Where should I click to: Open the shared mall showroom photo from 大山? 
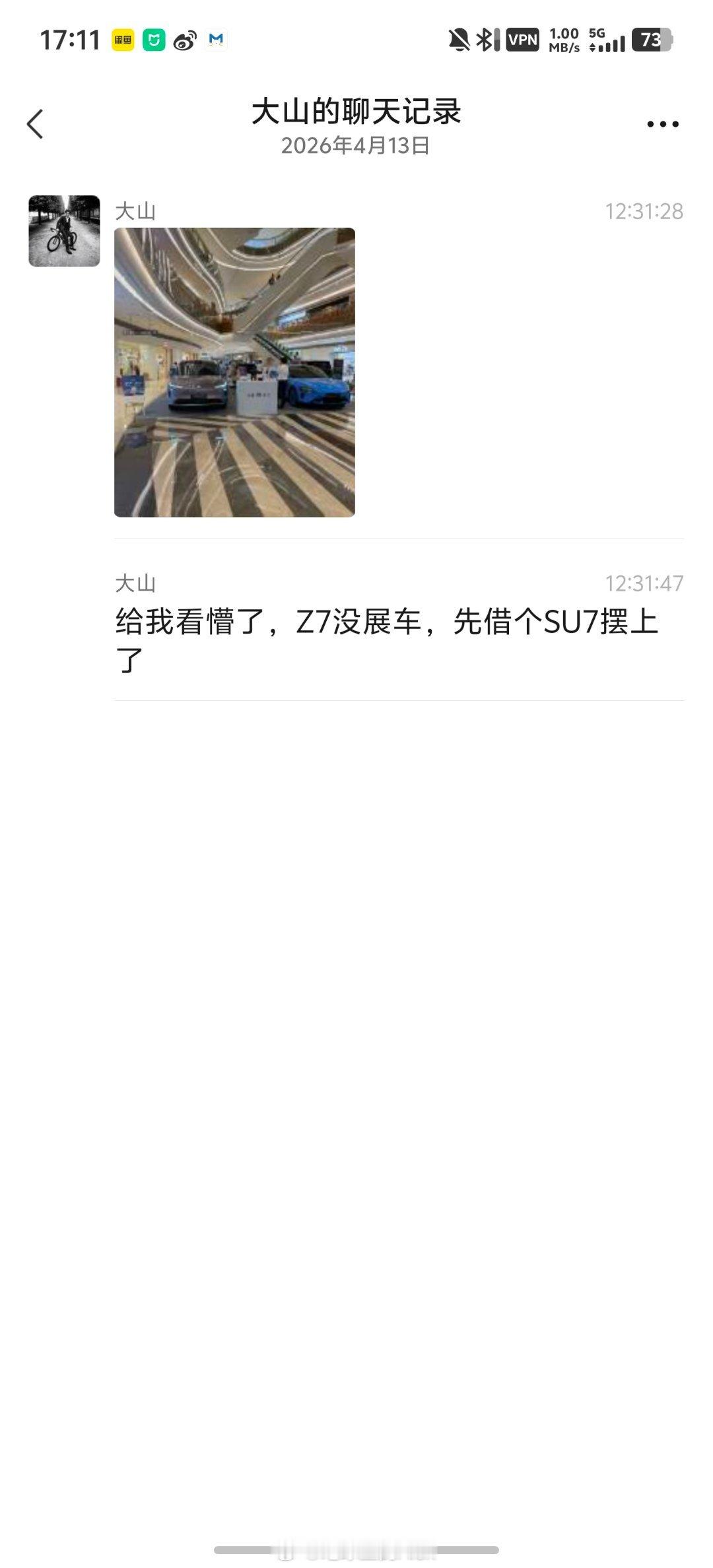234,371
